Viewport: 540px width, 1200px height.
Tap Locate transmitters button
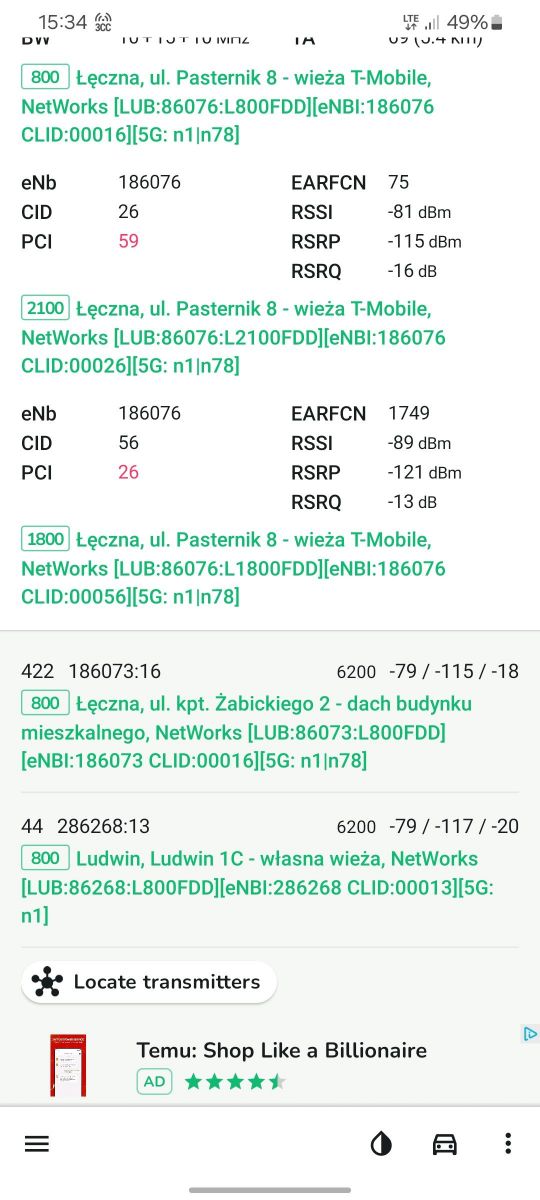tap(149, 982)
